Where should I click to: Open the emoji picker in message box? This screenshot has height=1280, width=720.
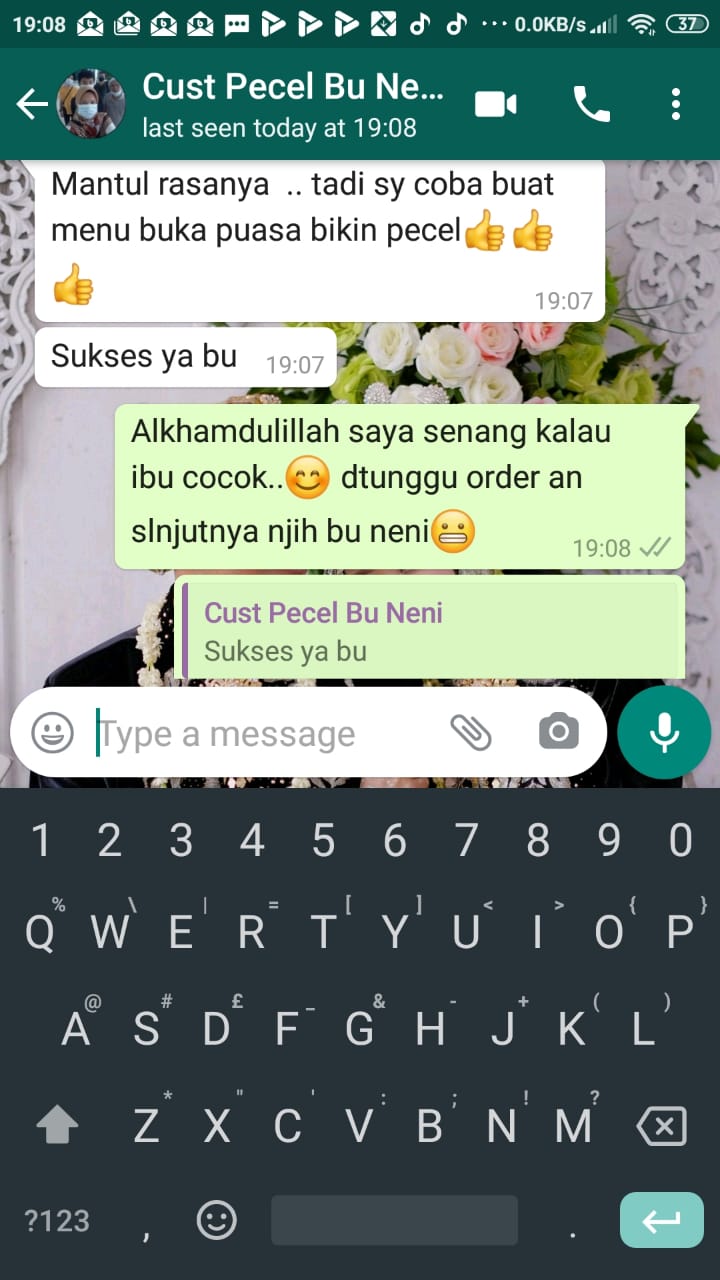[52, 733]
